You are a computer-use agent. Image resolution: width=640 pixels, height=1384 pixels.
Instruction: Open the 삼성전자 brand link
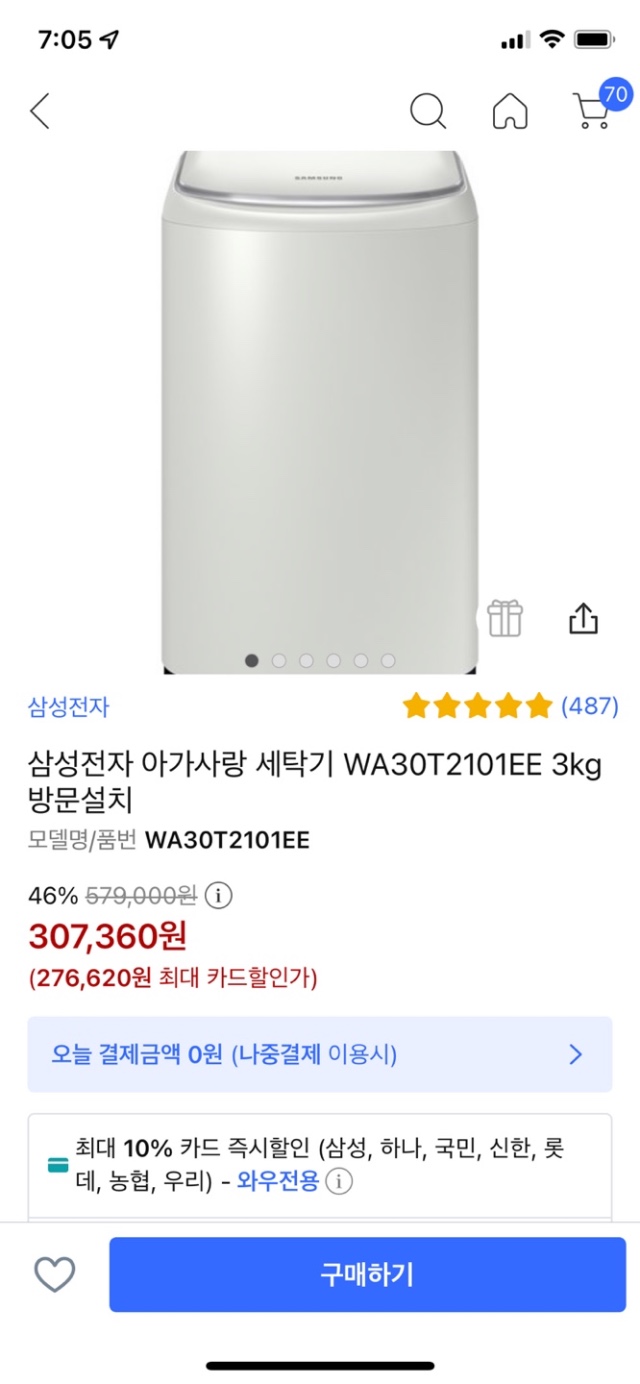(68, 707)
